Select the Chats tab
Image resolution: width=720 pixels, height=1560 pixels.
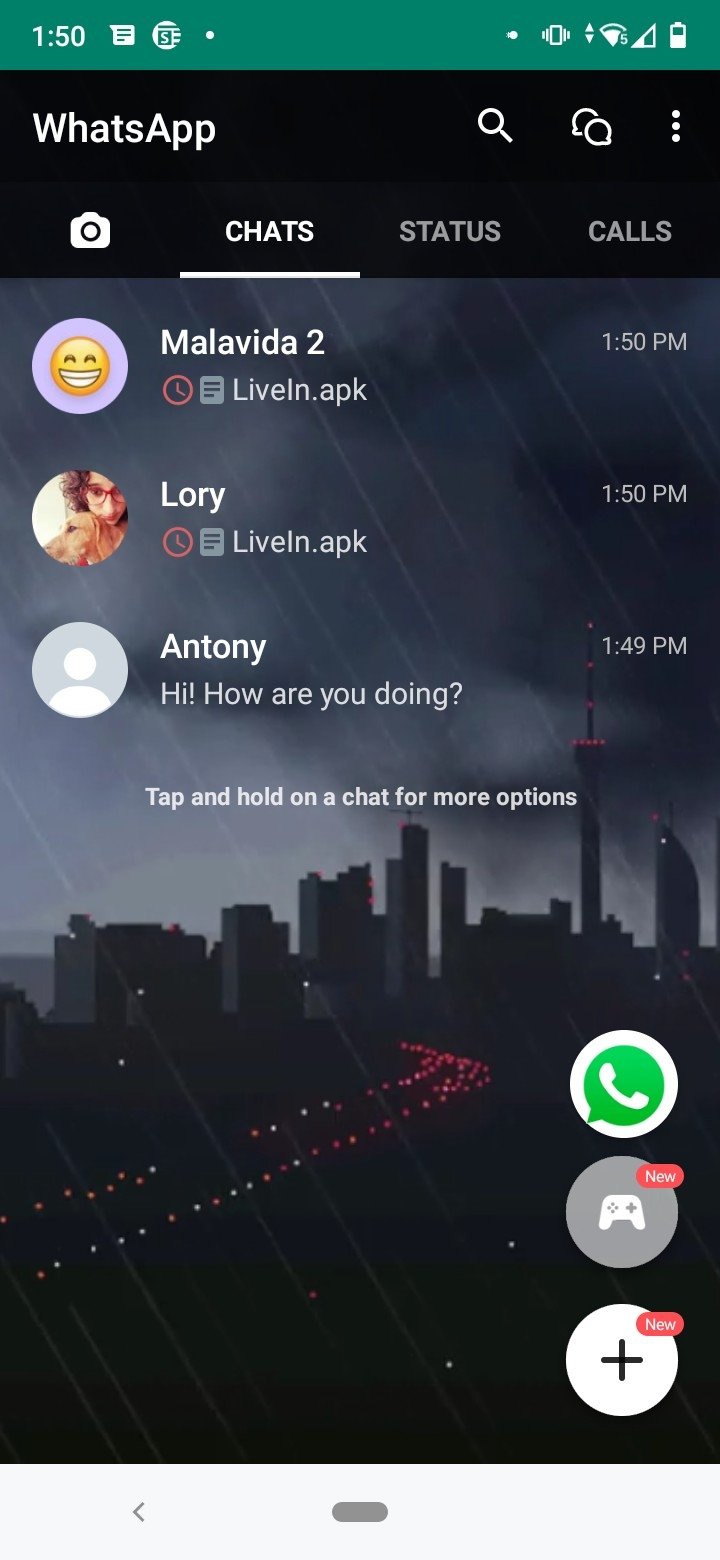tap(269, 231)
